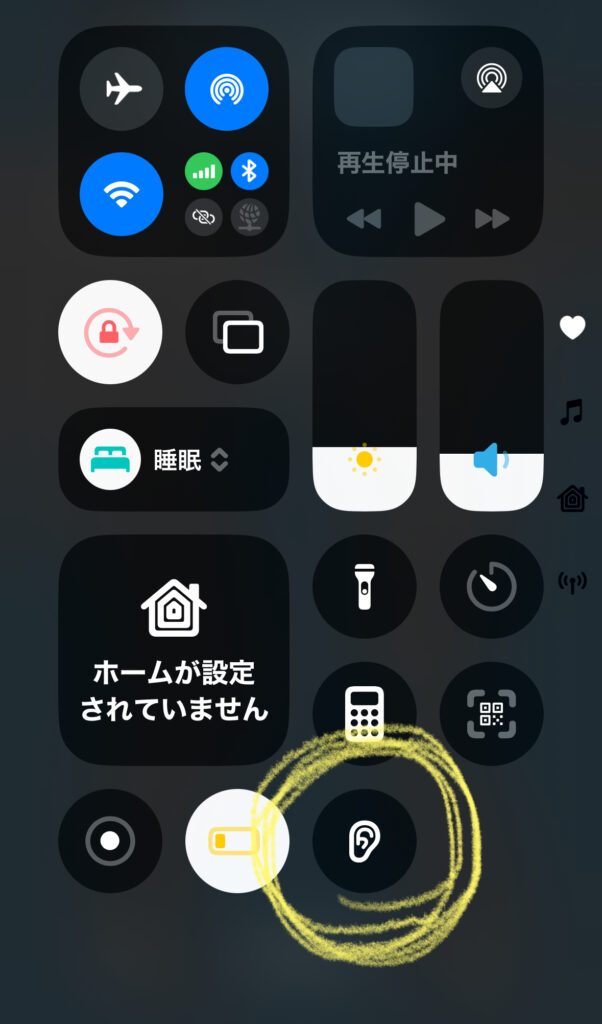Skip to next track
This screenshot has height=1024, width=602.
pos(492,218)
